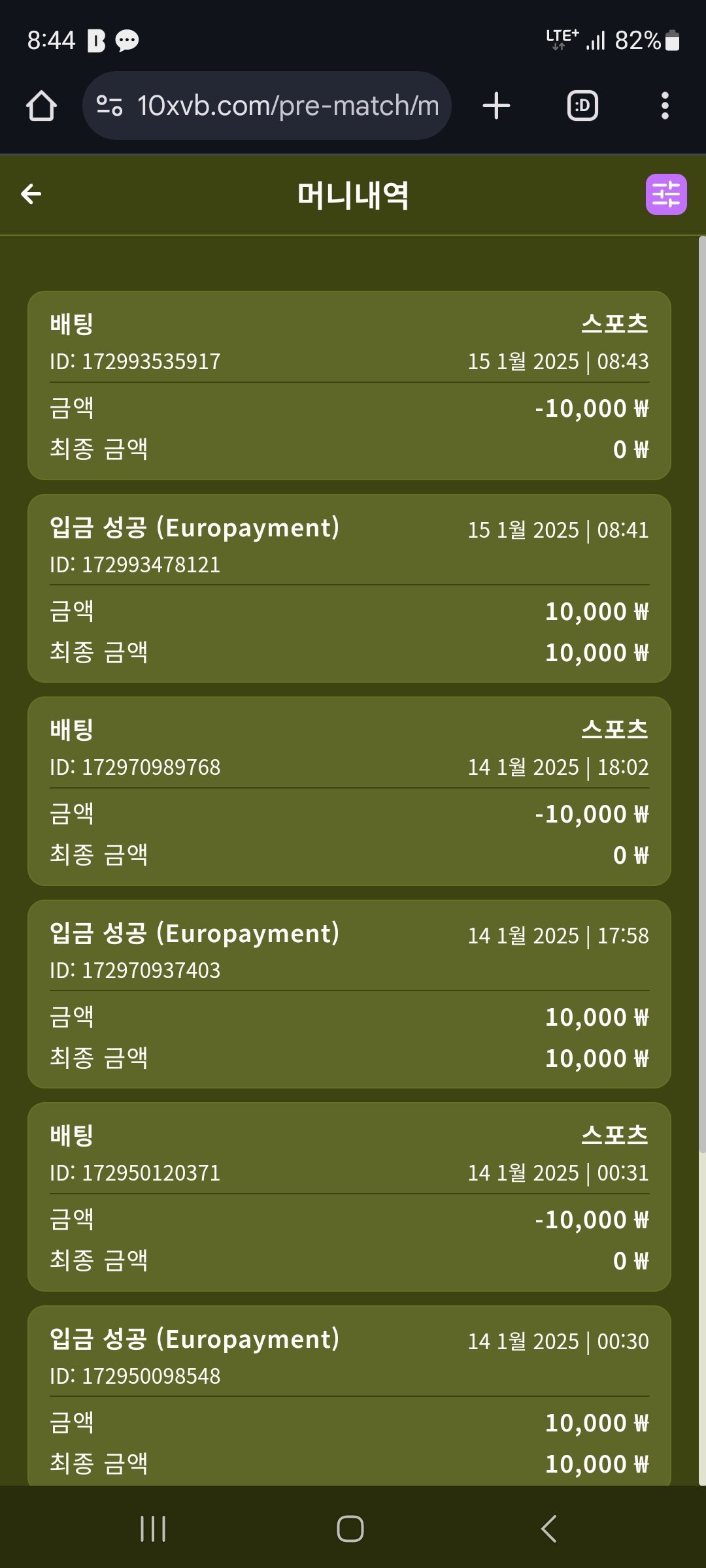Open the browser home page

pos(41,106)
